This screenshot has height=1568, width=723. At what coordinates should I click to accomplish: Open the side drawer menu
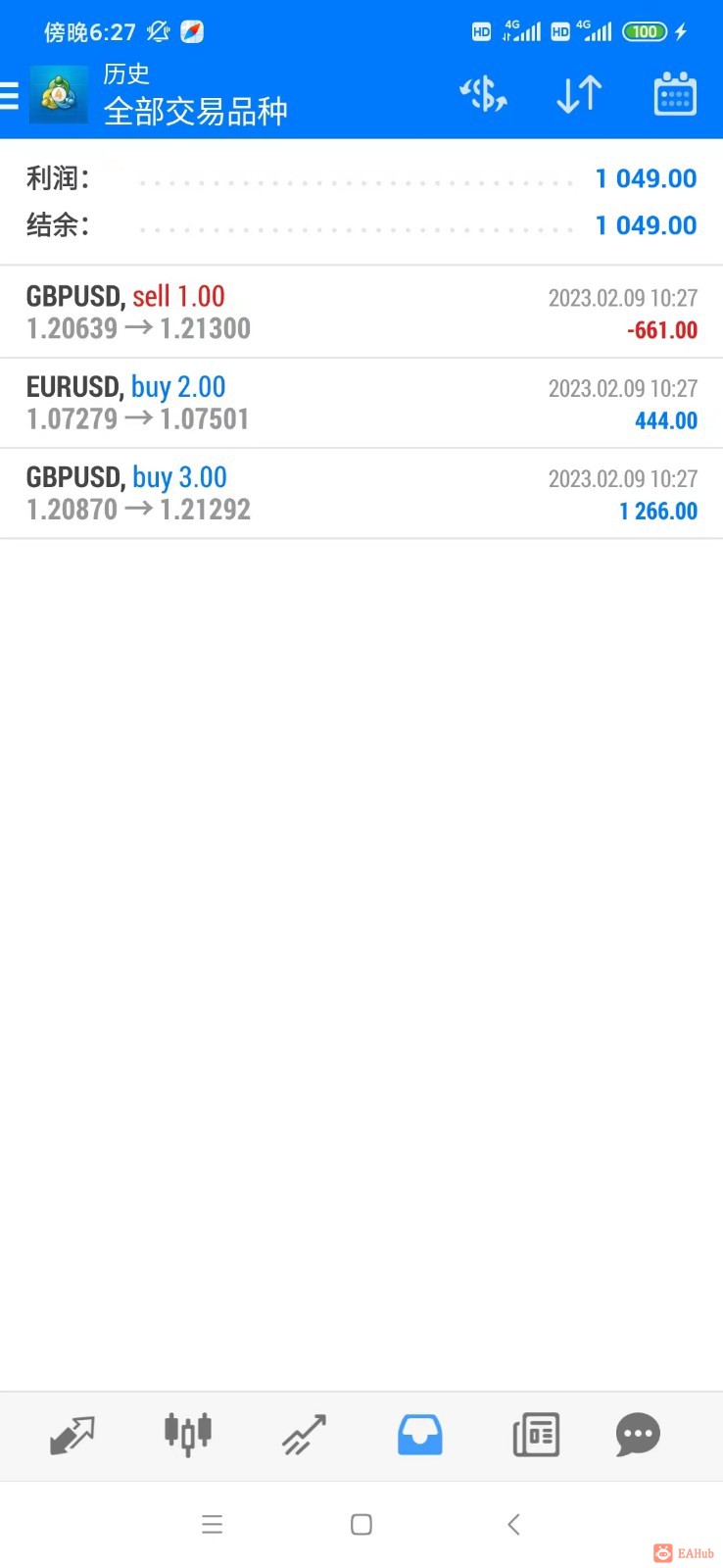click(10, 95)
